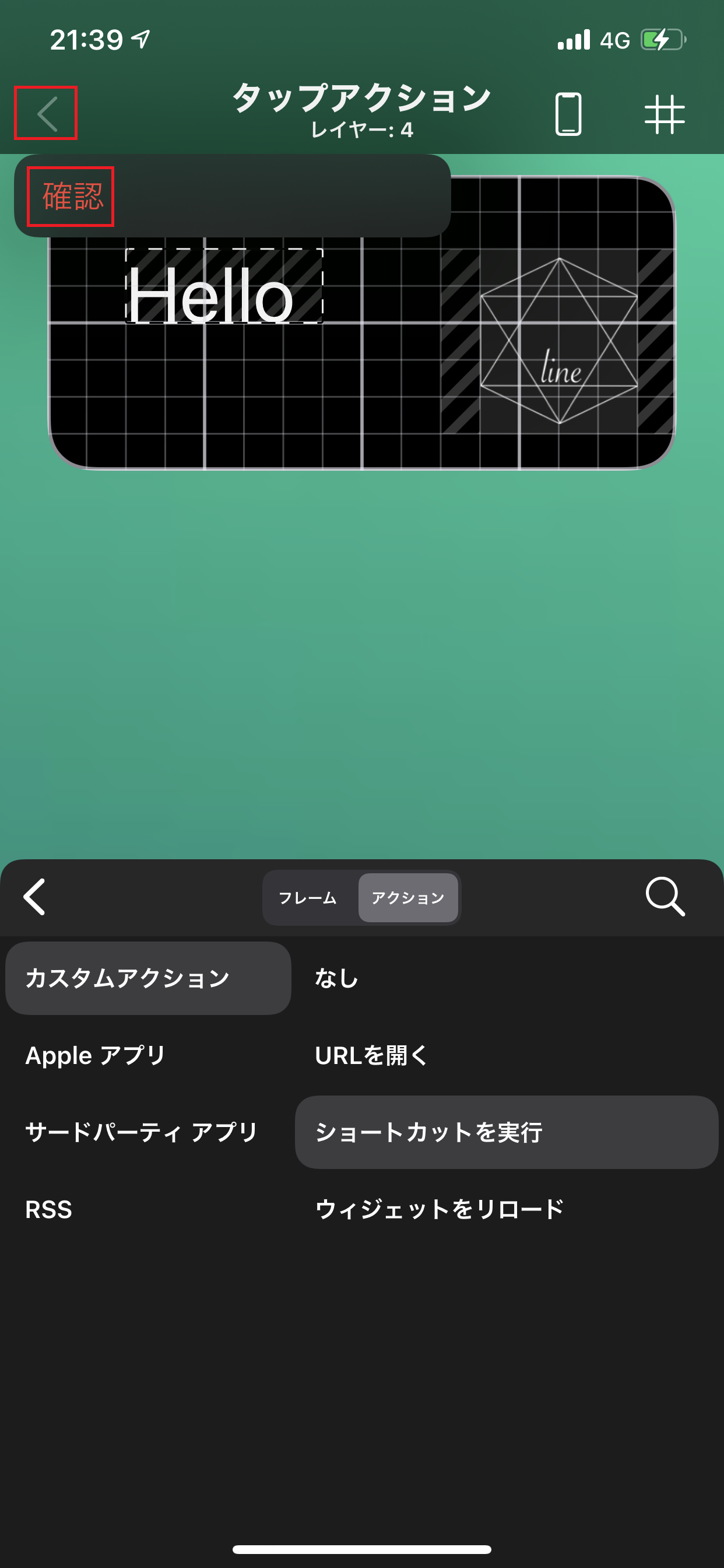Set the tap action to なし

[x=336, y=978]
